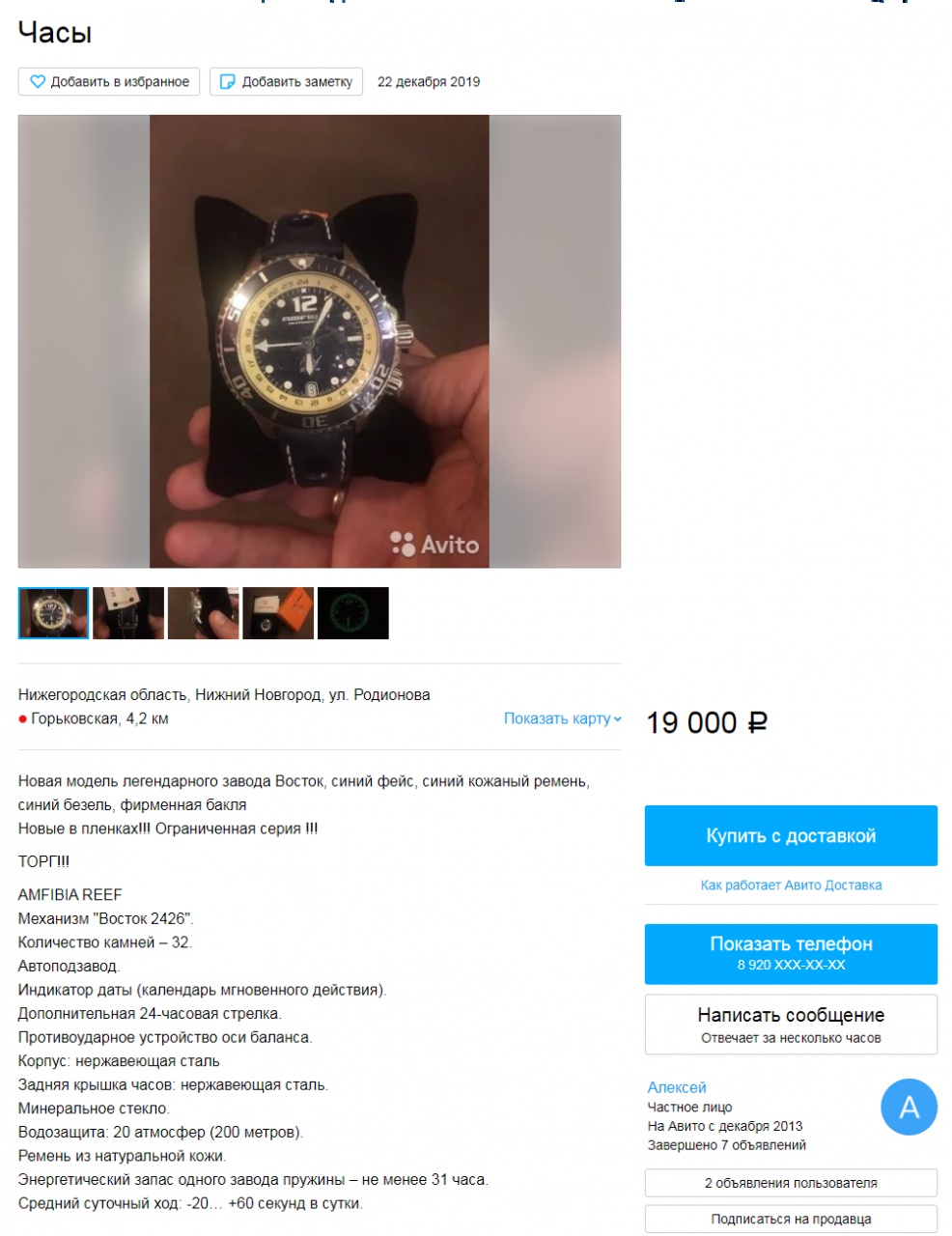Open seller Алексей's profile name link
This screenshot has height=1236, width=952.
[x=677, y=1087]
